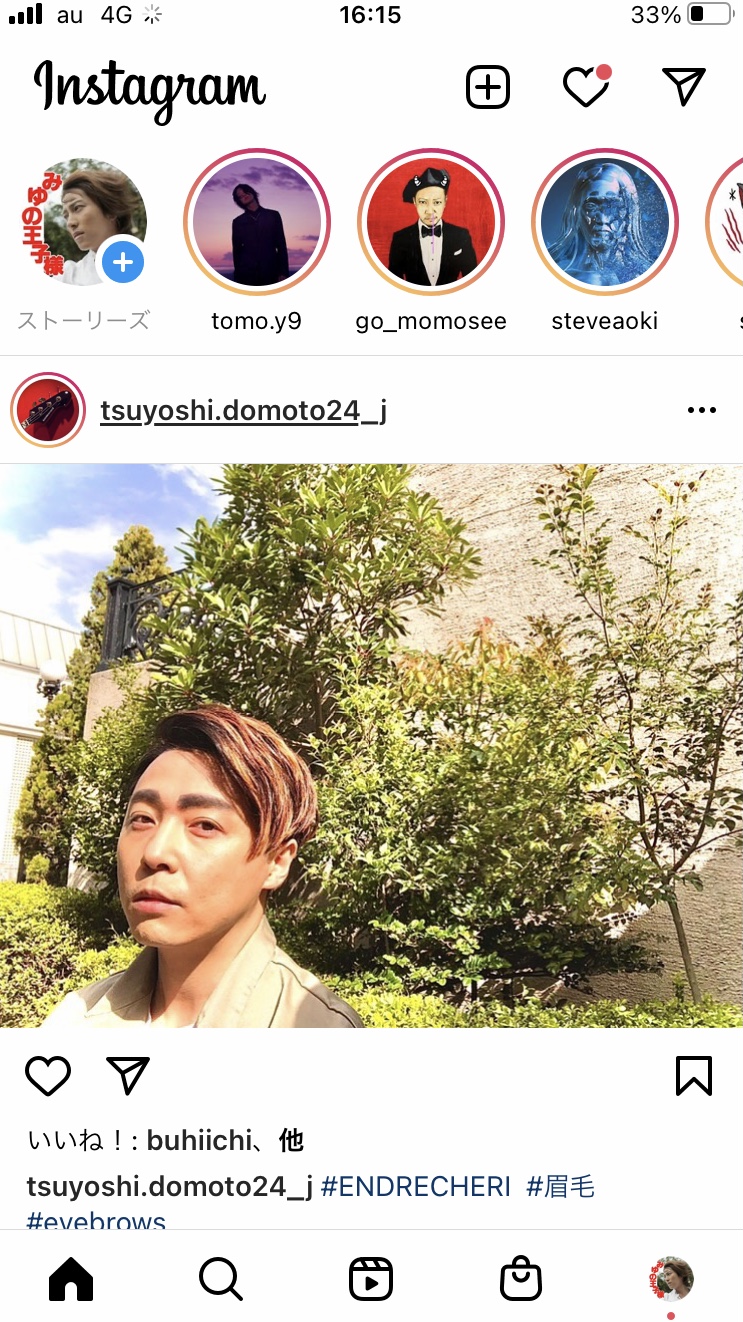Open tsuyoshi.domoto24_j profile from post header
This screenshot has width=743, height=1322.
243,410
